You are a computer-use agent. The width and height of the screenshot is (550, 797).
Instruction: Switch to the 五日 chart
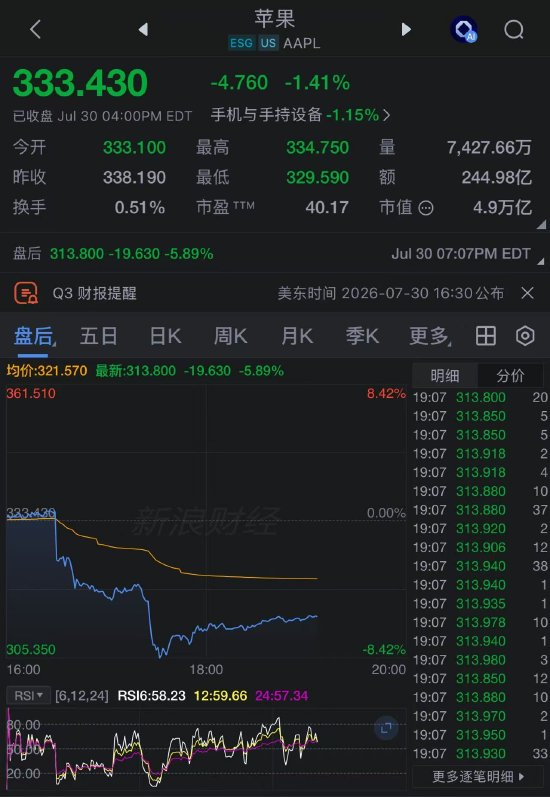(99, 336)
